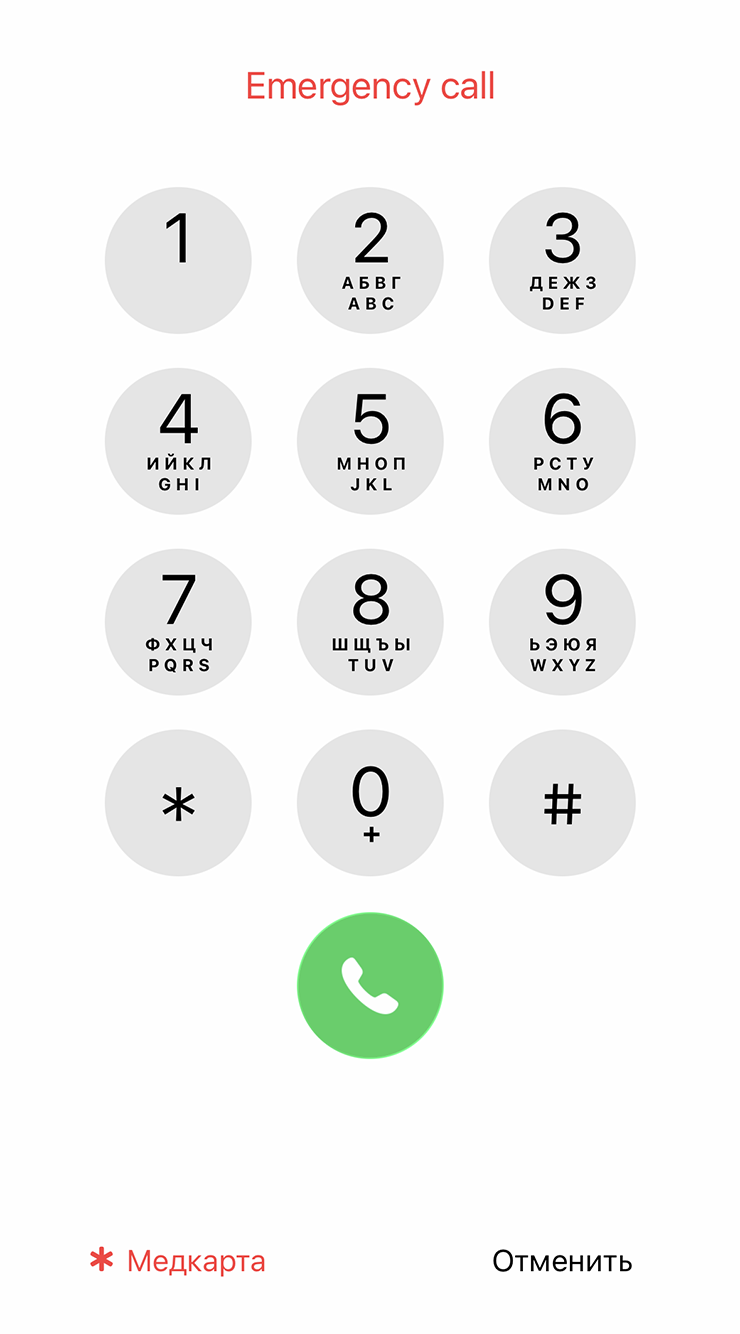Tap the 2 key labeled ABC

370,261
